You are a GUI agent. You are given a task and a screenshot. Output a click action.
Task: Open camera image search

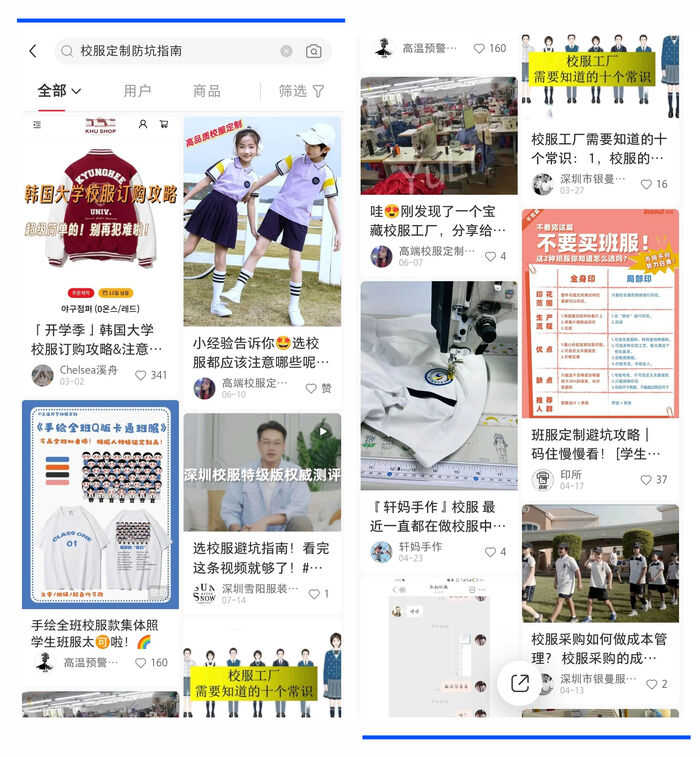313,51
